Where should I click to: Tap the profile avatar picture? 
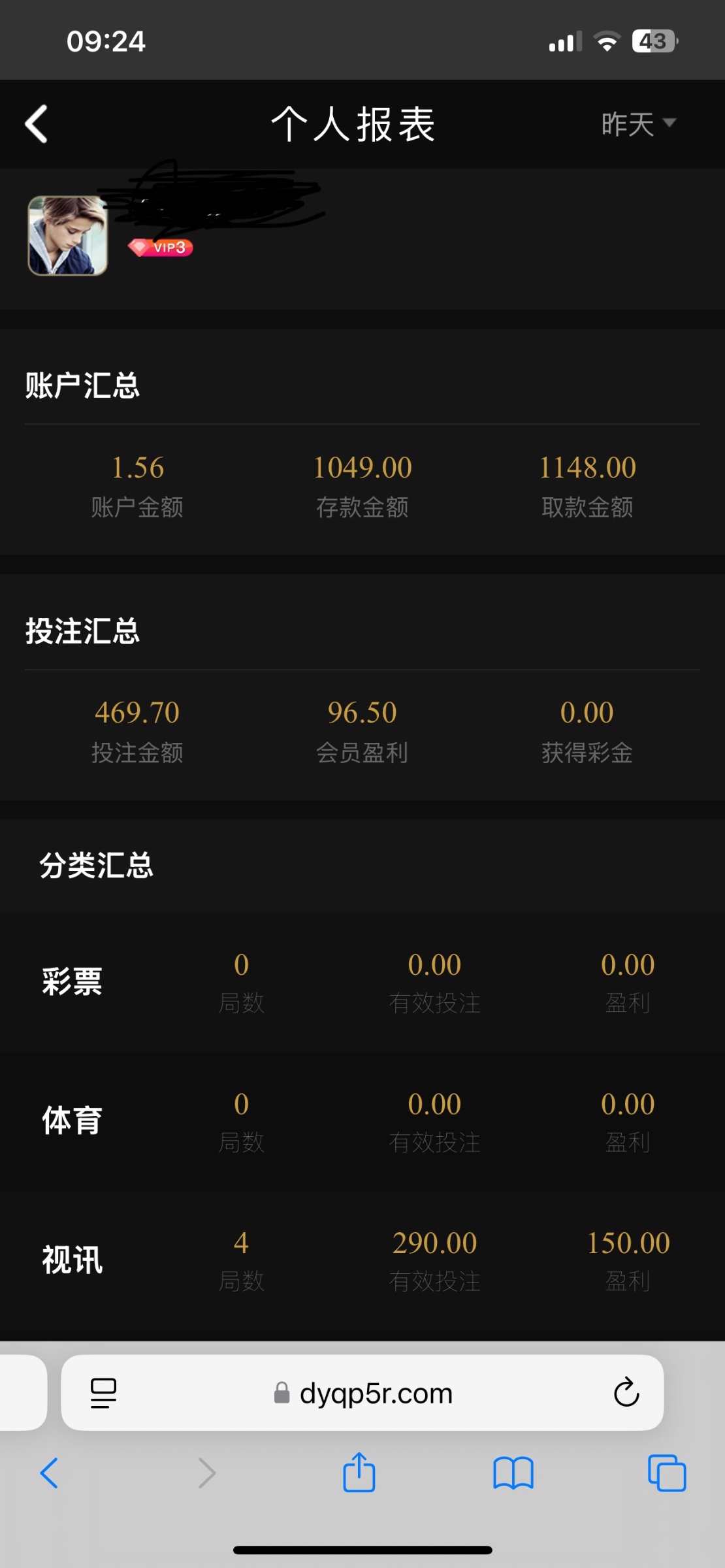click(67, 236)
